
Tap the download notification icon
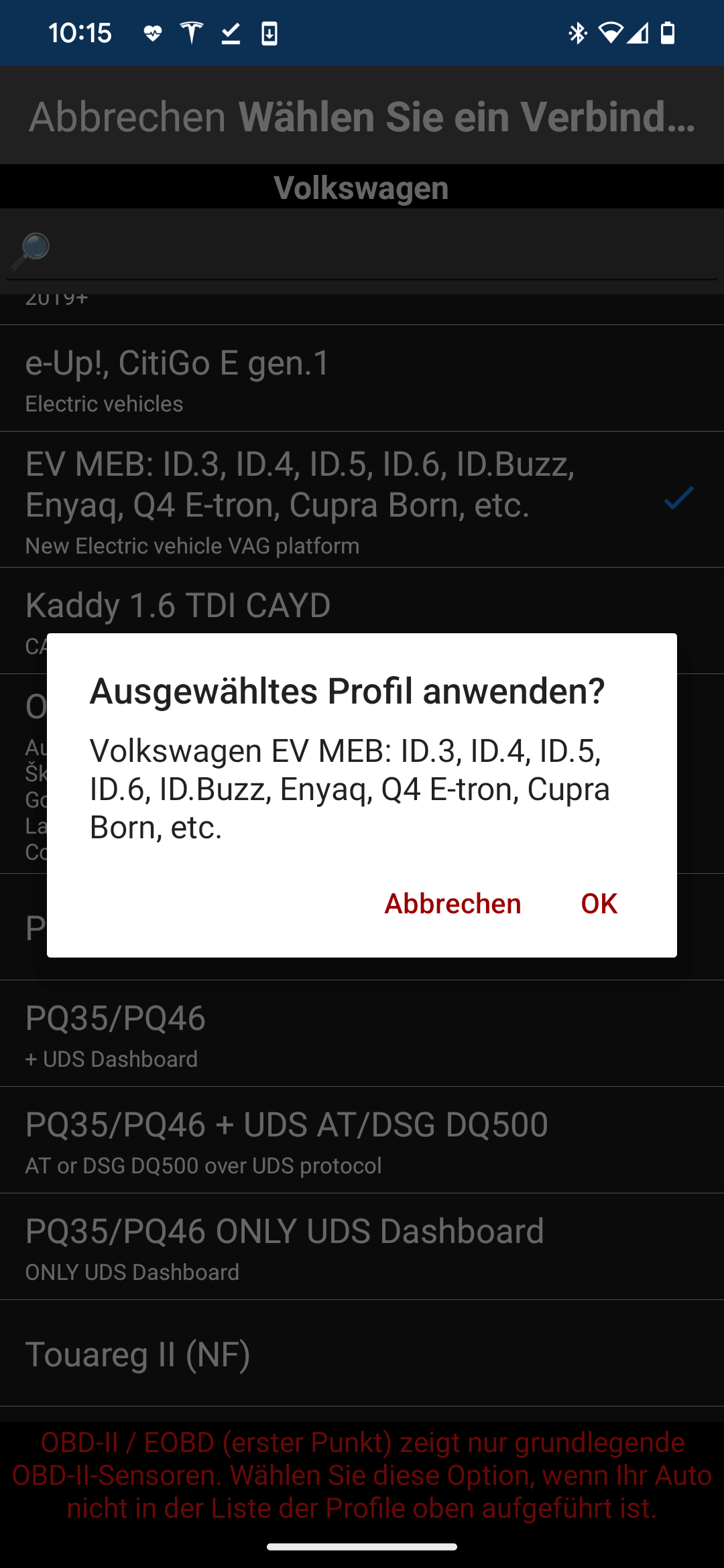click(x=268, y=32)
